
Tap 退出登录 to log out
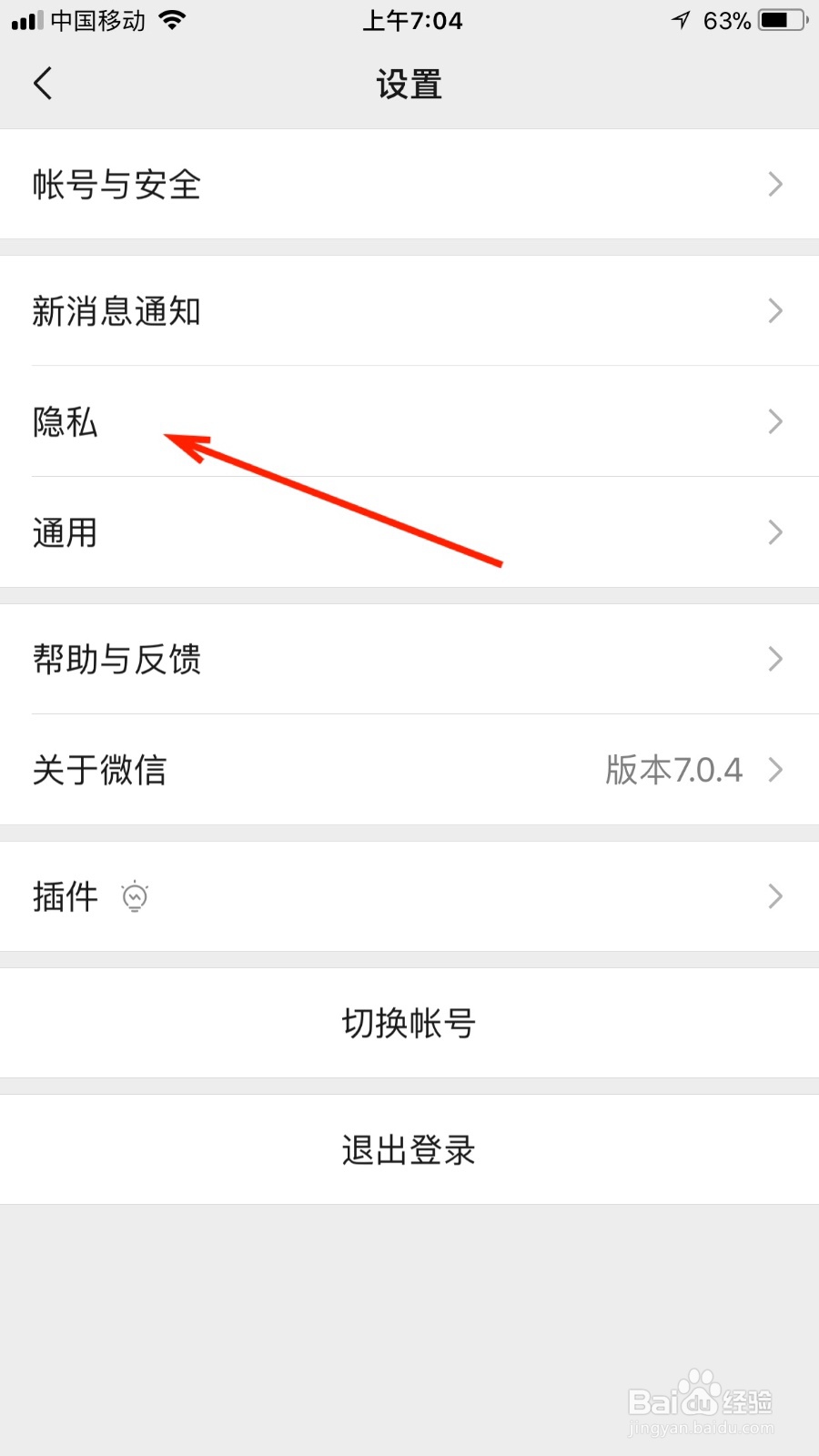pos(409,1149)
